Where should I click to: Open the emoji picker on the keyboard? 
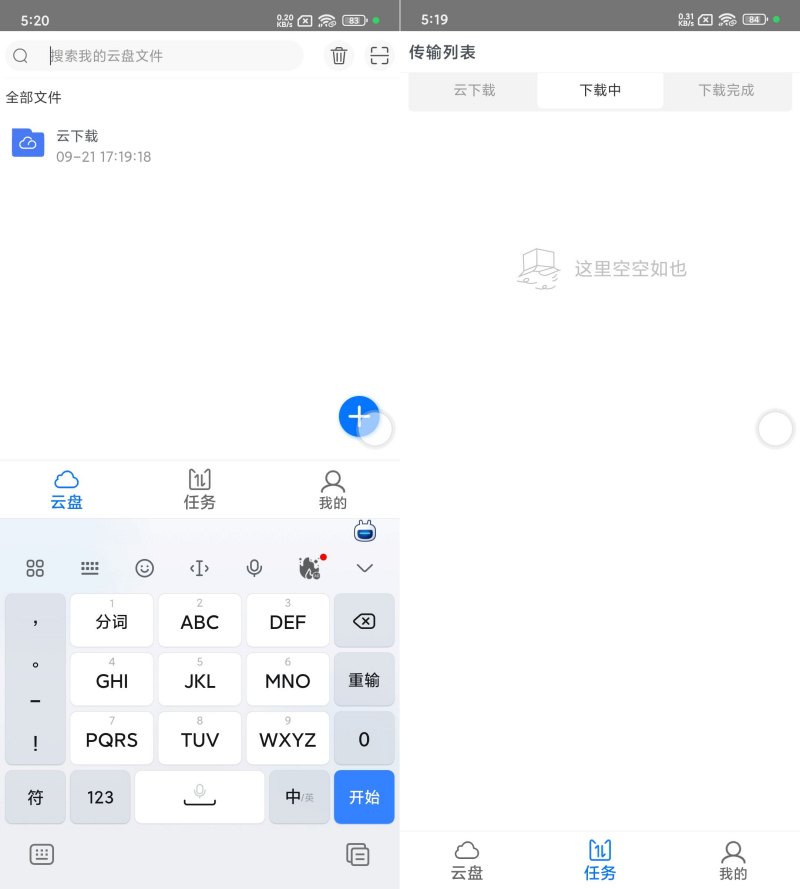point(144,568)
